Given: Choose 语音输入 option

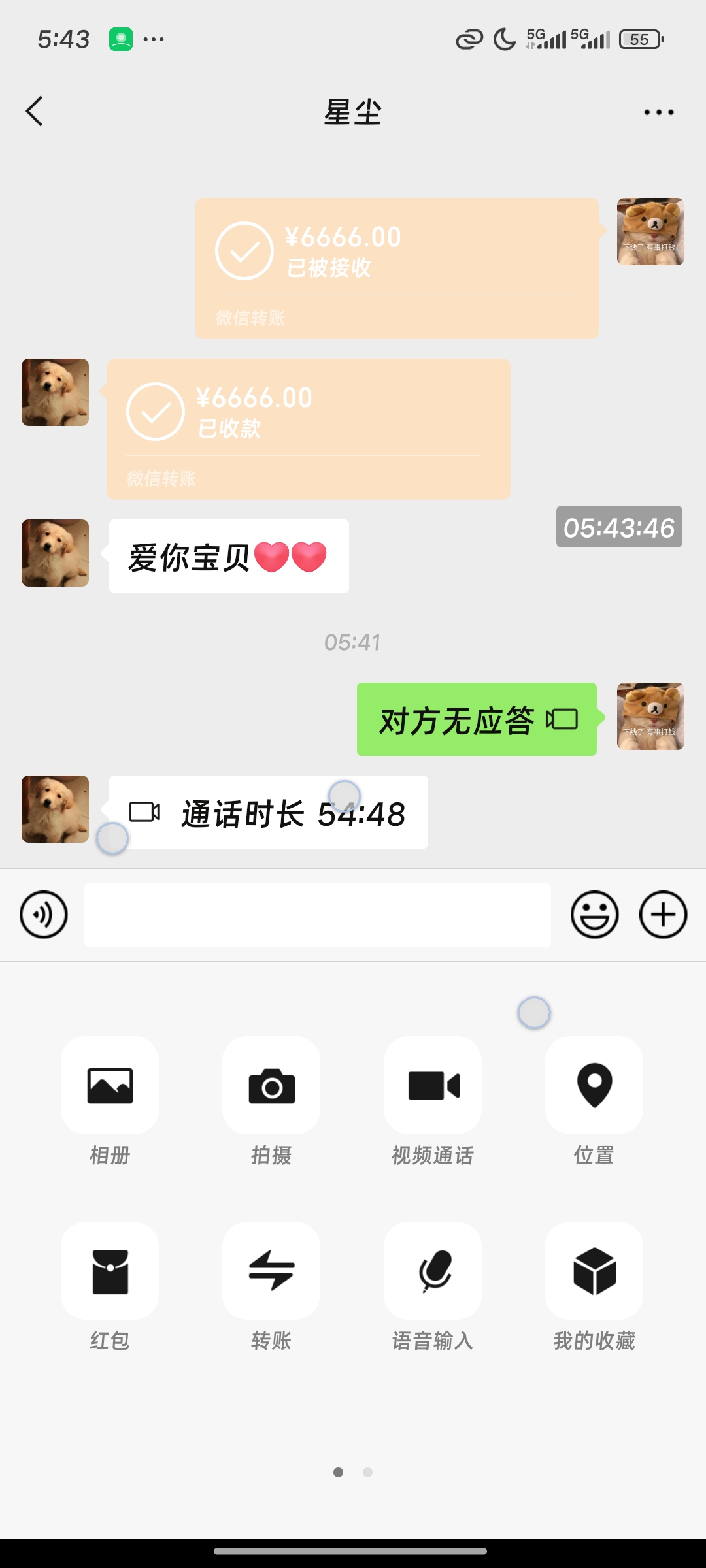Looking at the screenshot, I should tap(433, 1271).
